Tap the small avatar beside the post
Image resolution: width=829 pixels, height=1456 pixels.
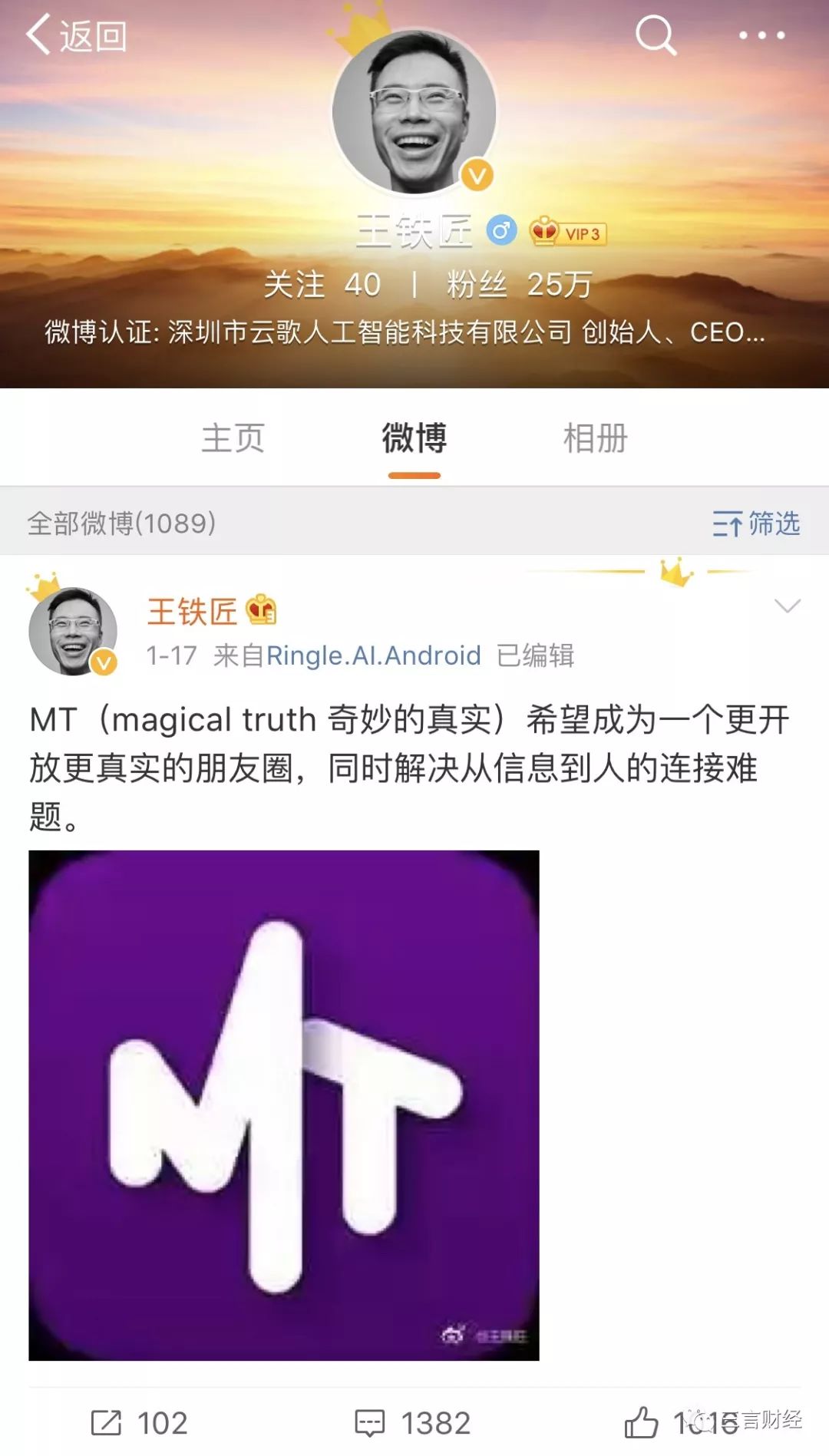click(73, 631)
